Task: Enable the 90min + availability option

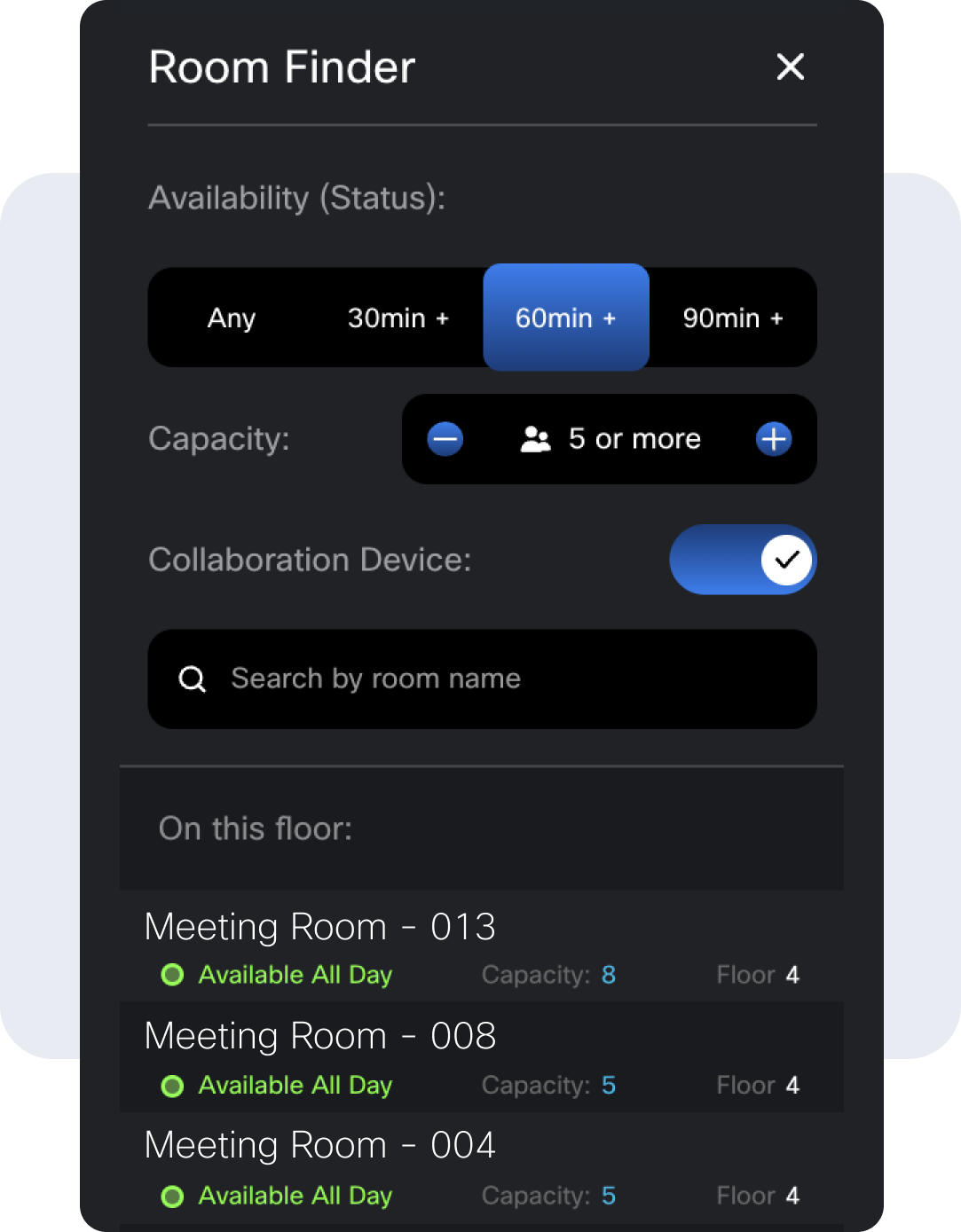Action: pos(733,318)
